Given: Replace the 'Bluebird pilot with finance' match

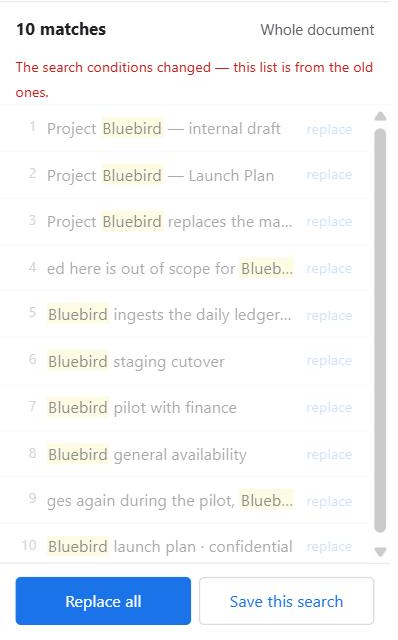Looking at the screenshot, I should tap(329, 407).
